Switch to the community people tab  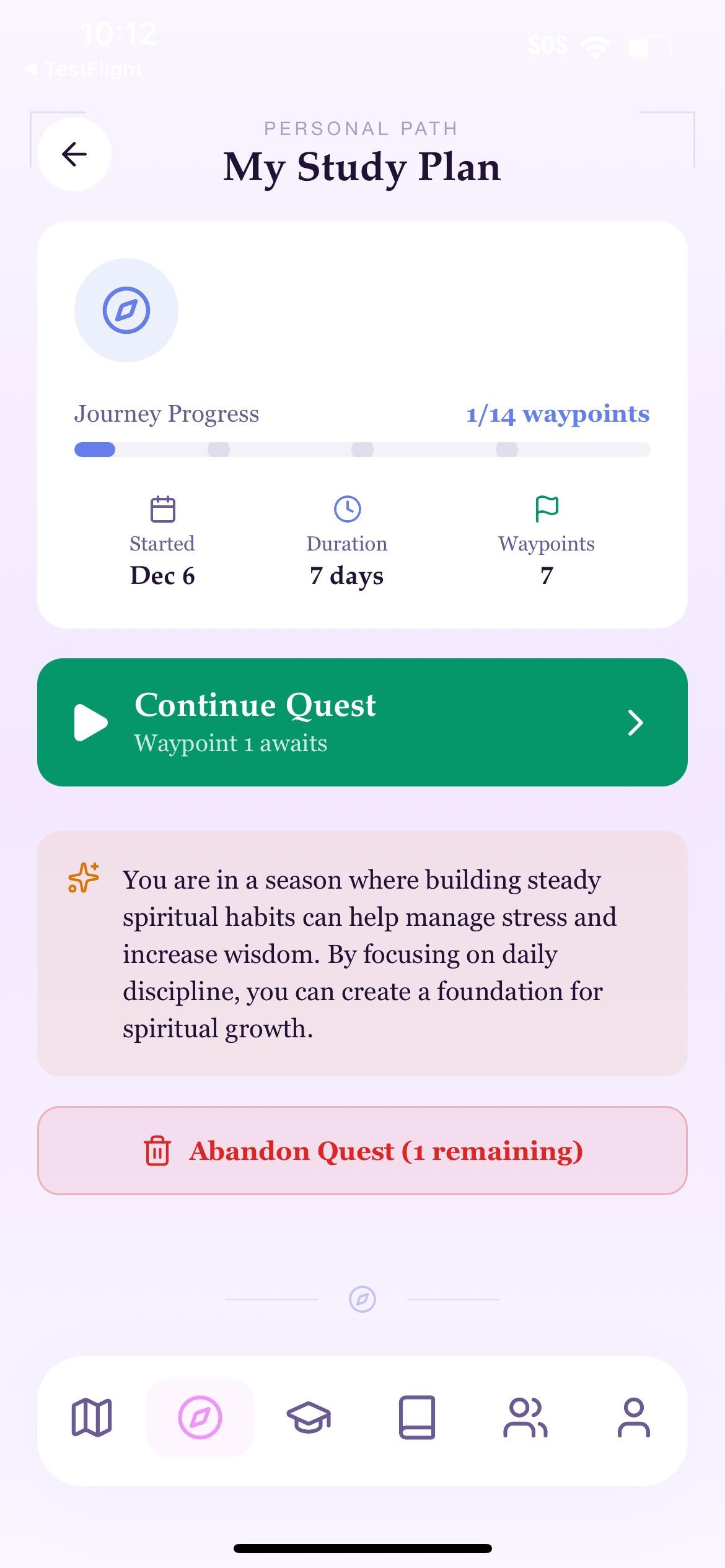point(525,1417)
